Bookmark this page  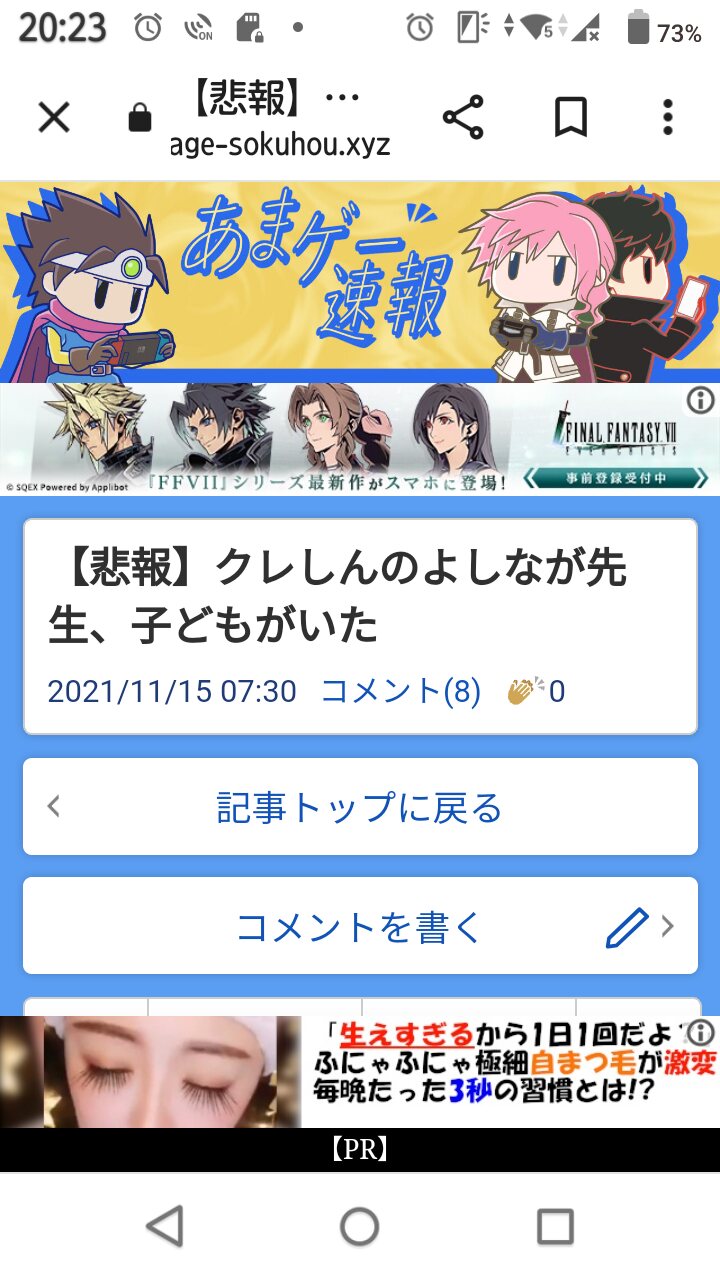pyautogui.click(x=570, y=118)
